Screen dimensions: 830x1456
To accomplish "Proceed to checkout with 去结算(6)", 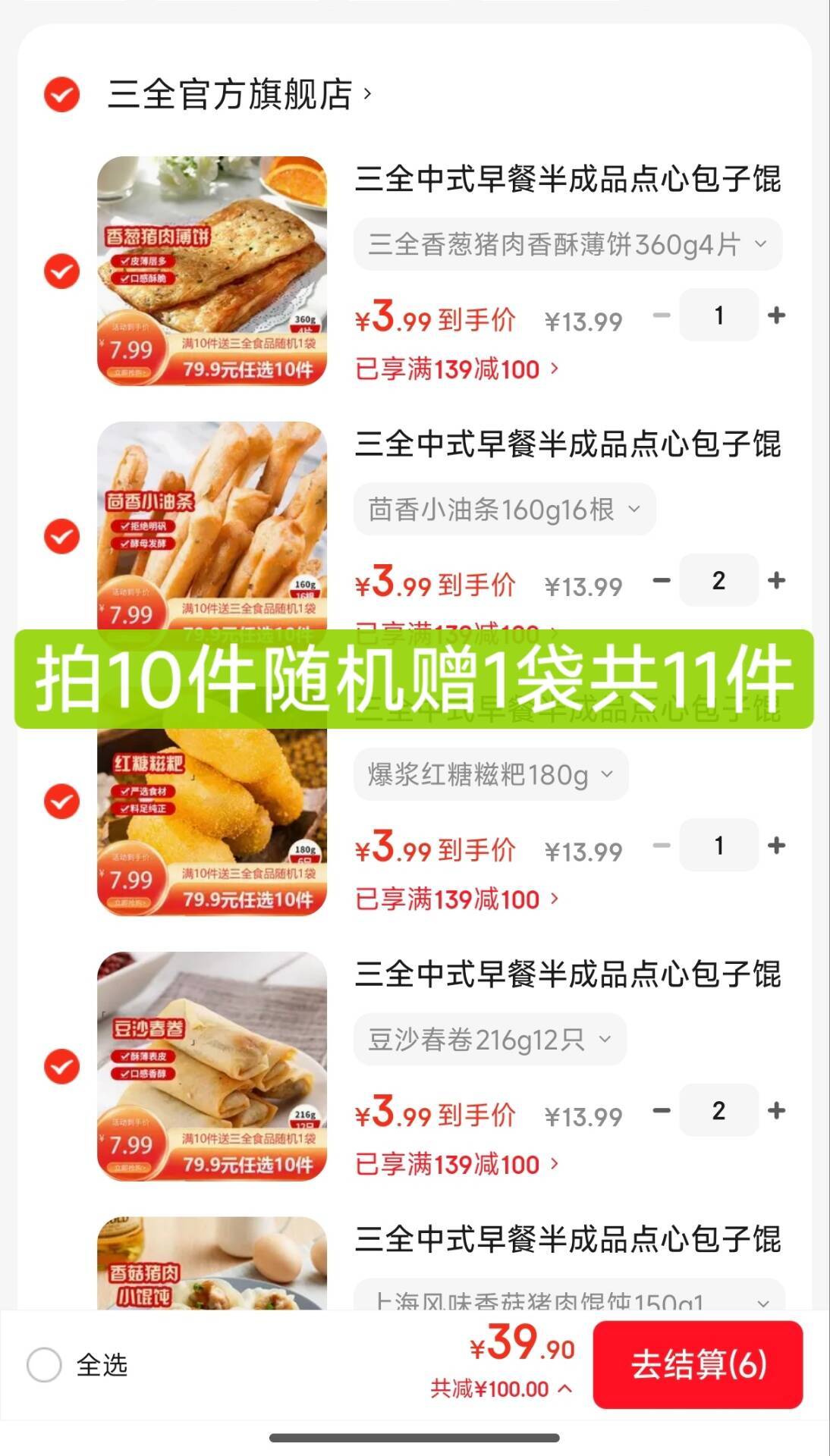I will 697,1365.
